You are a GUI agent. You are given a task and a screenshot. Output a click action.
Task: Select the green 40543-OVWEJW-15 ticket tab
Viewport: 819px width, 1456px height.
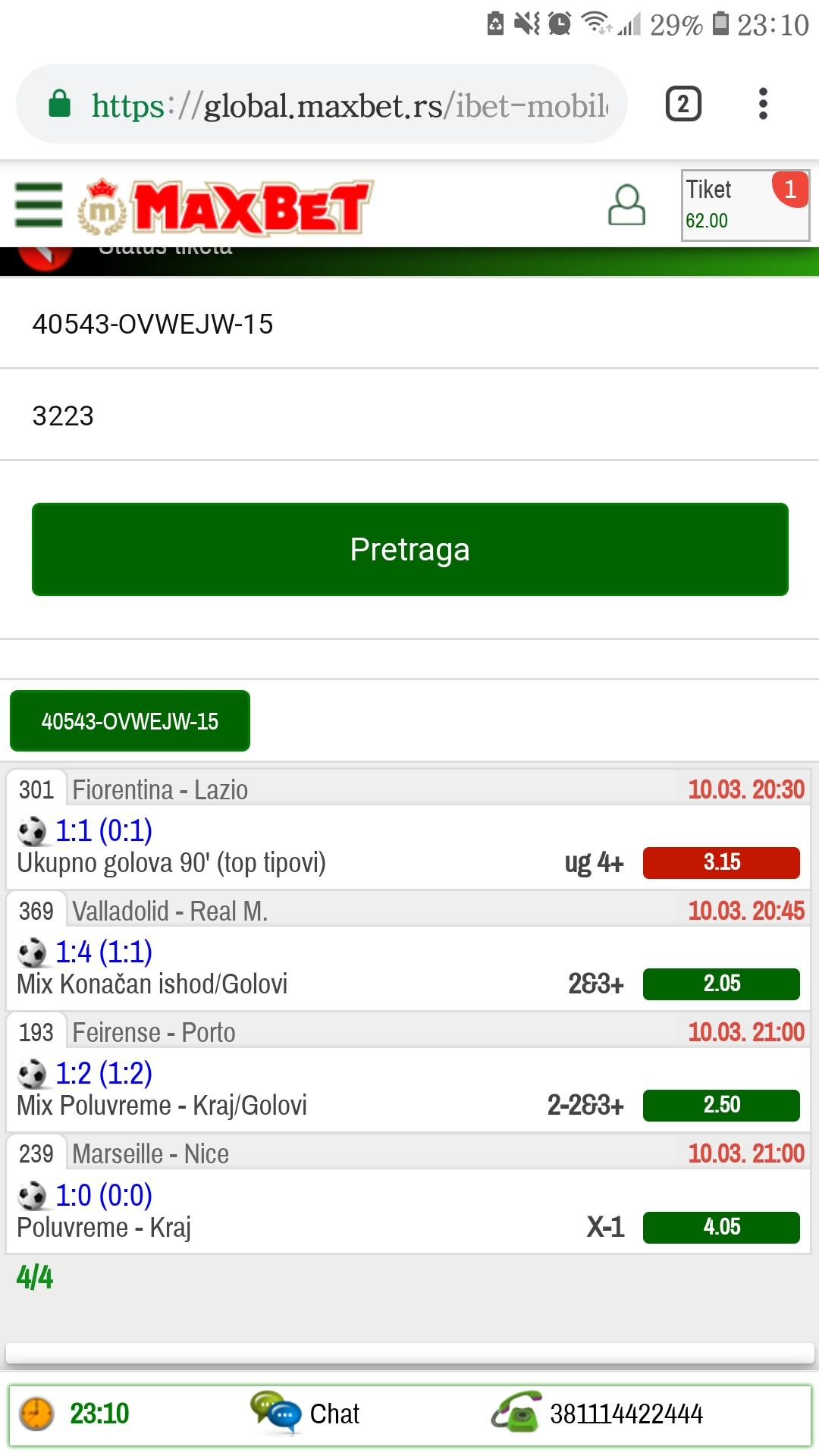(130, 720)
